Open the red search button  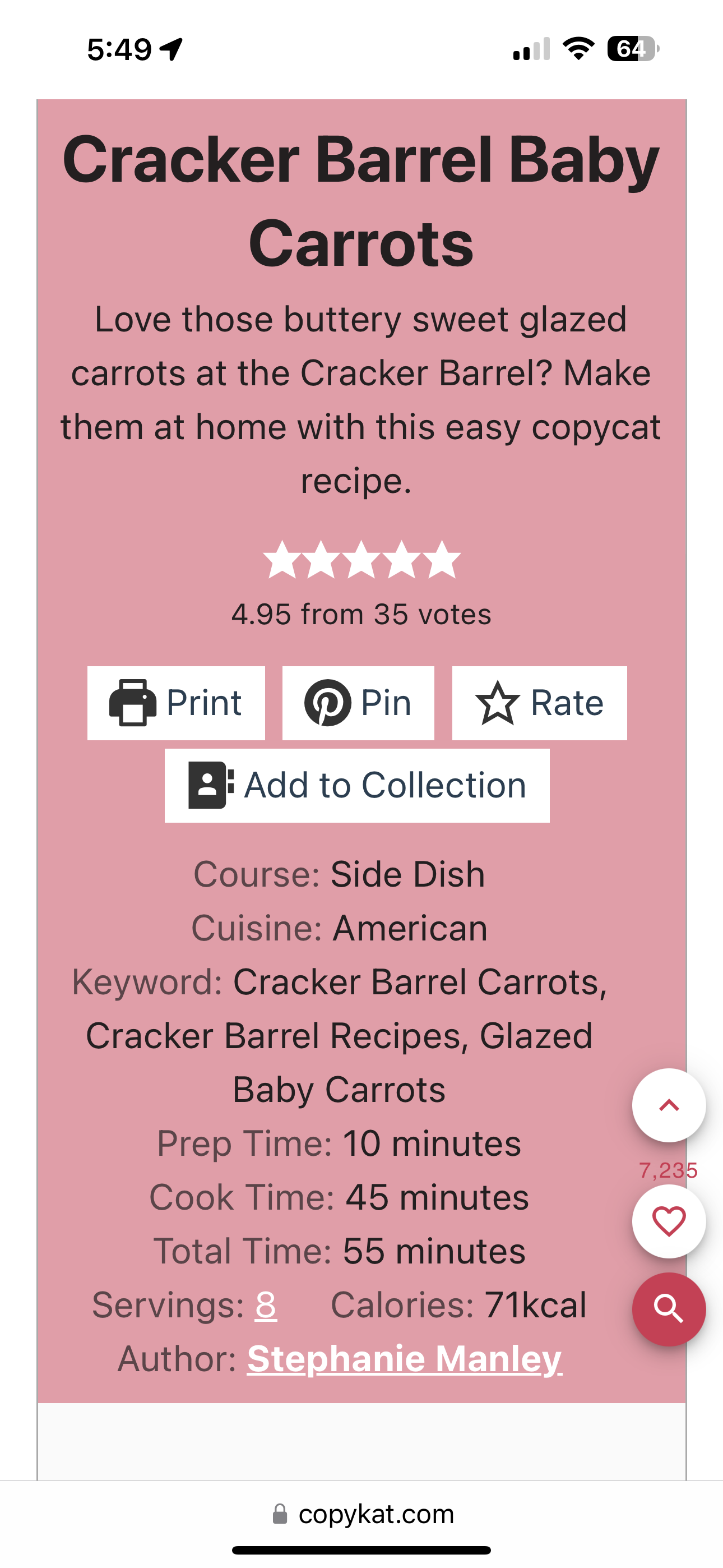point(668,1309)
